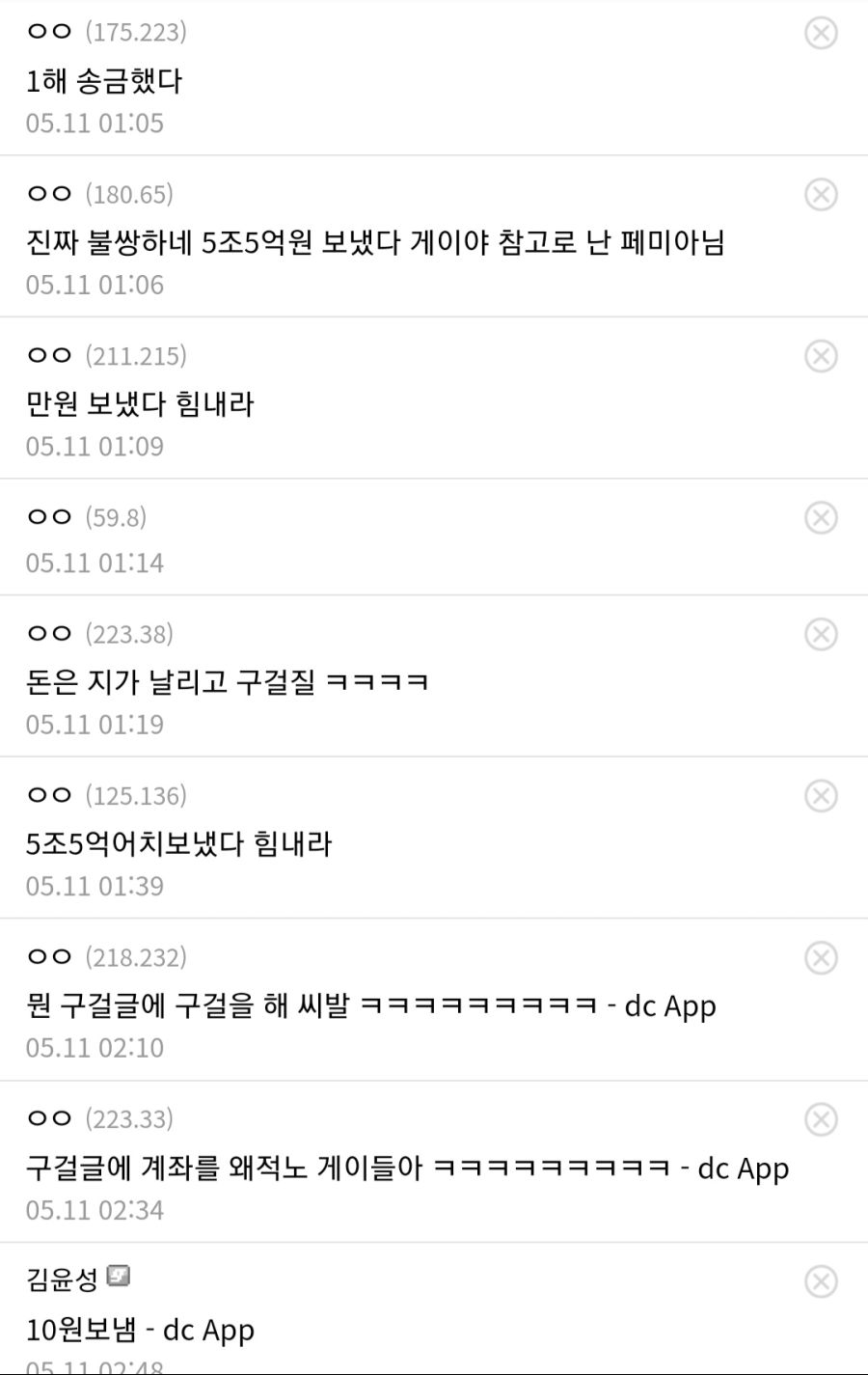The height and width of the screenshot is (1375, 868).
Task: Delete the empty comment from IP 59.8
Action: pyautogui.click(x=821, y=517)
